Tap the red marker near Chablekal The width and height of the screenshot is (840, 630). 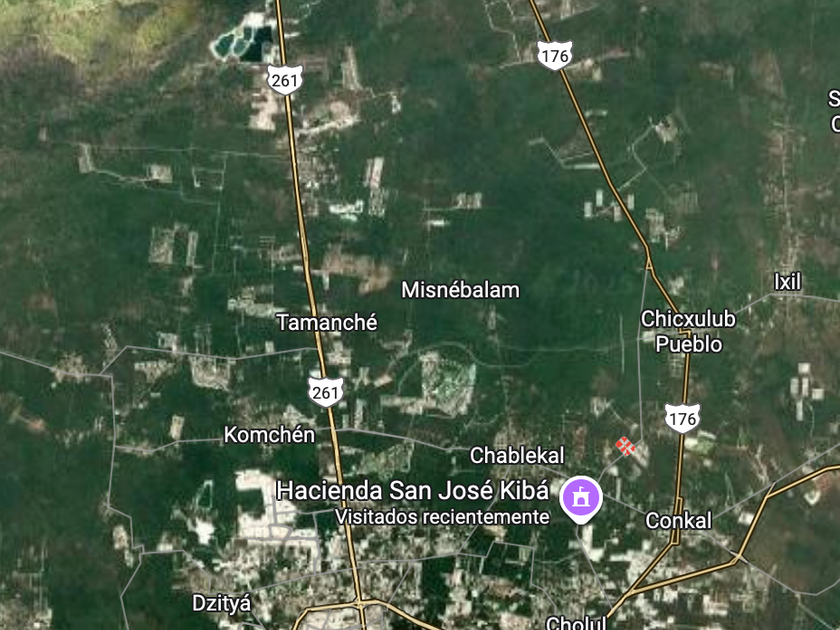pyautogui.click(x=625, y=446)
